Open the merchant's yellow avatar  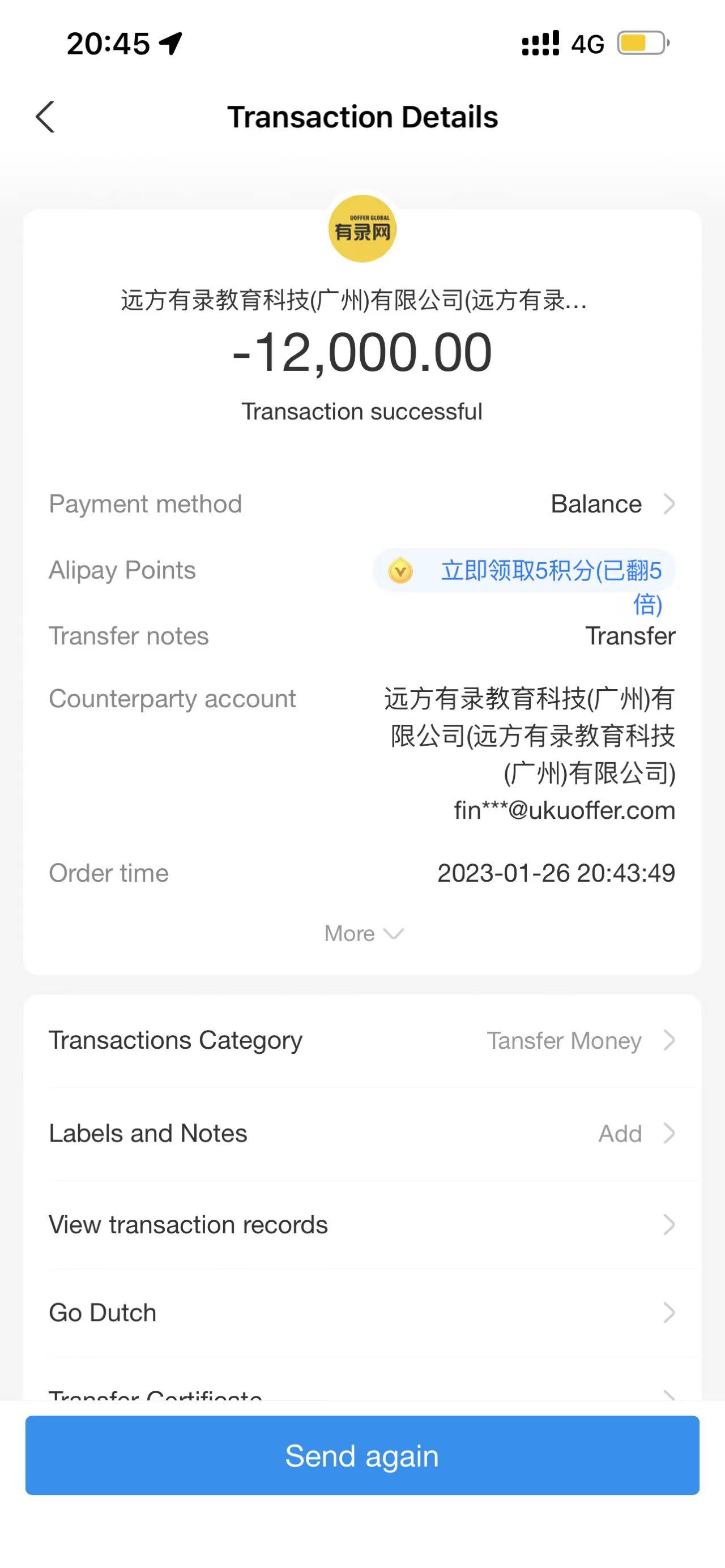click(362, 229)
